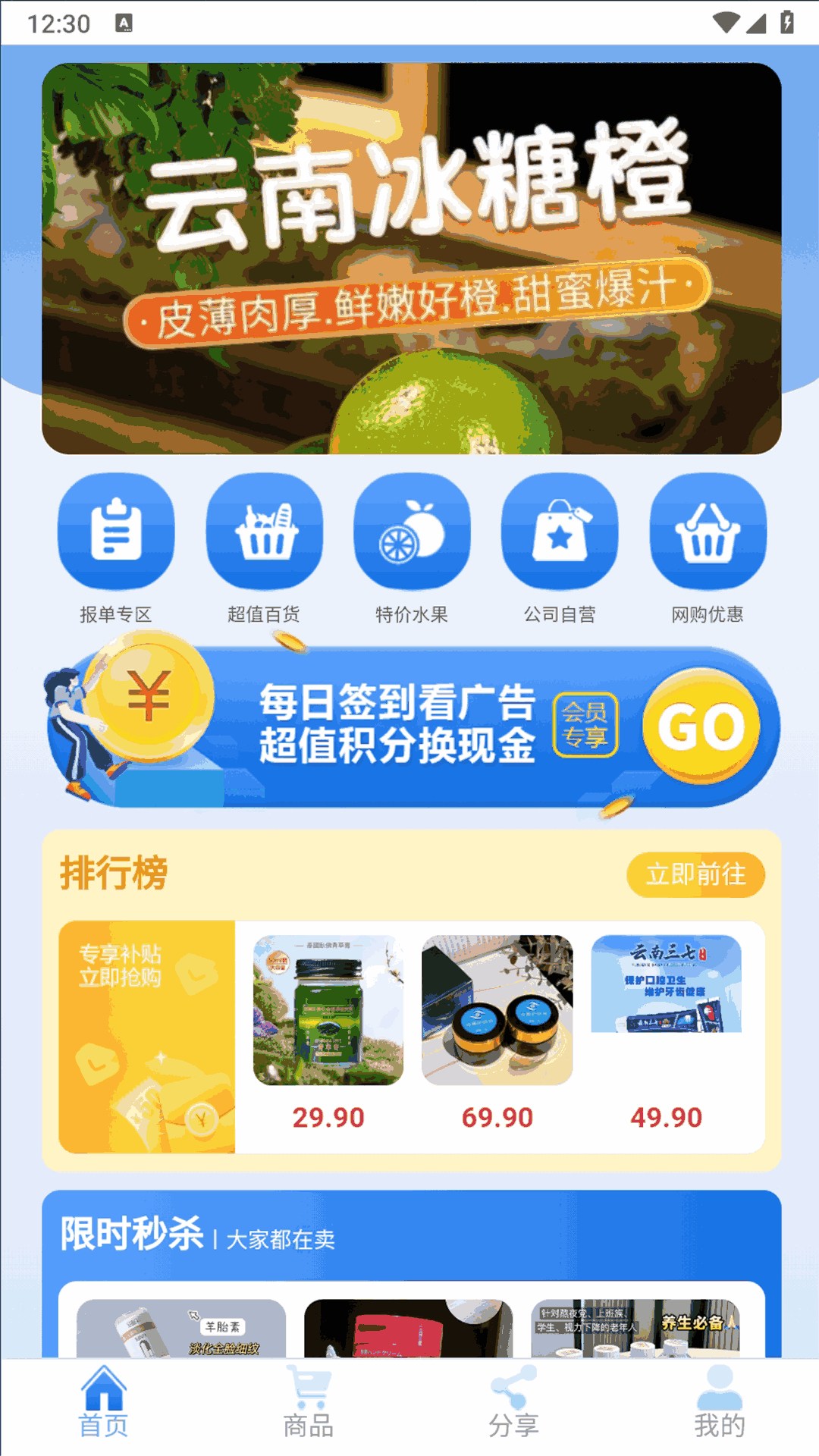Screen dimensions: 819x1456
Task: Open the 养生必备 flash sale item
Action: (635, 1329)
